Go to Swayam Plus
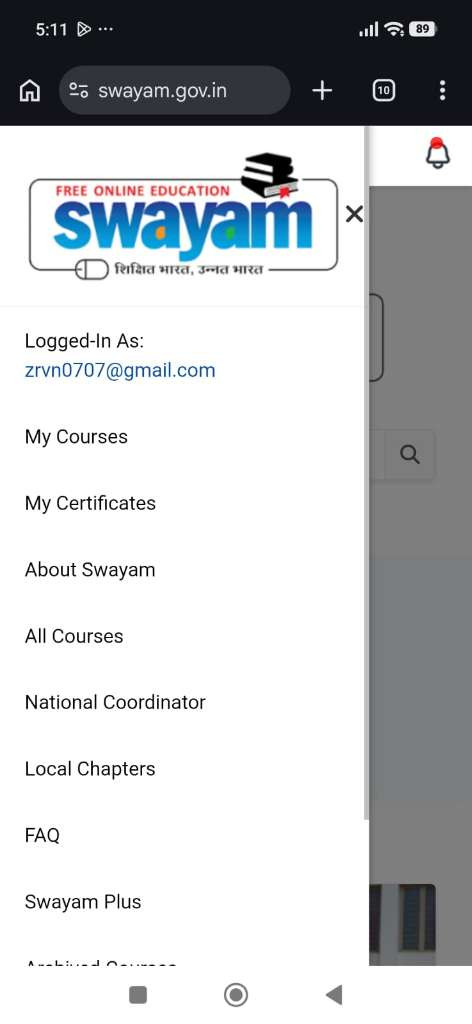The image size is (472, 1024). (x=83, y=902)
